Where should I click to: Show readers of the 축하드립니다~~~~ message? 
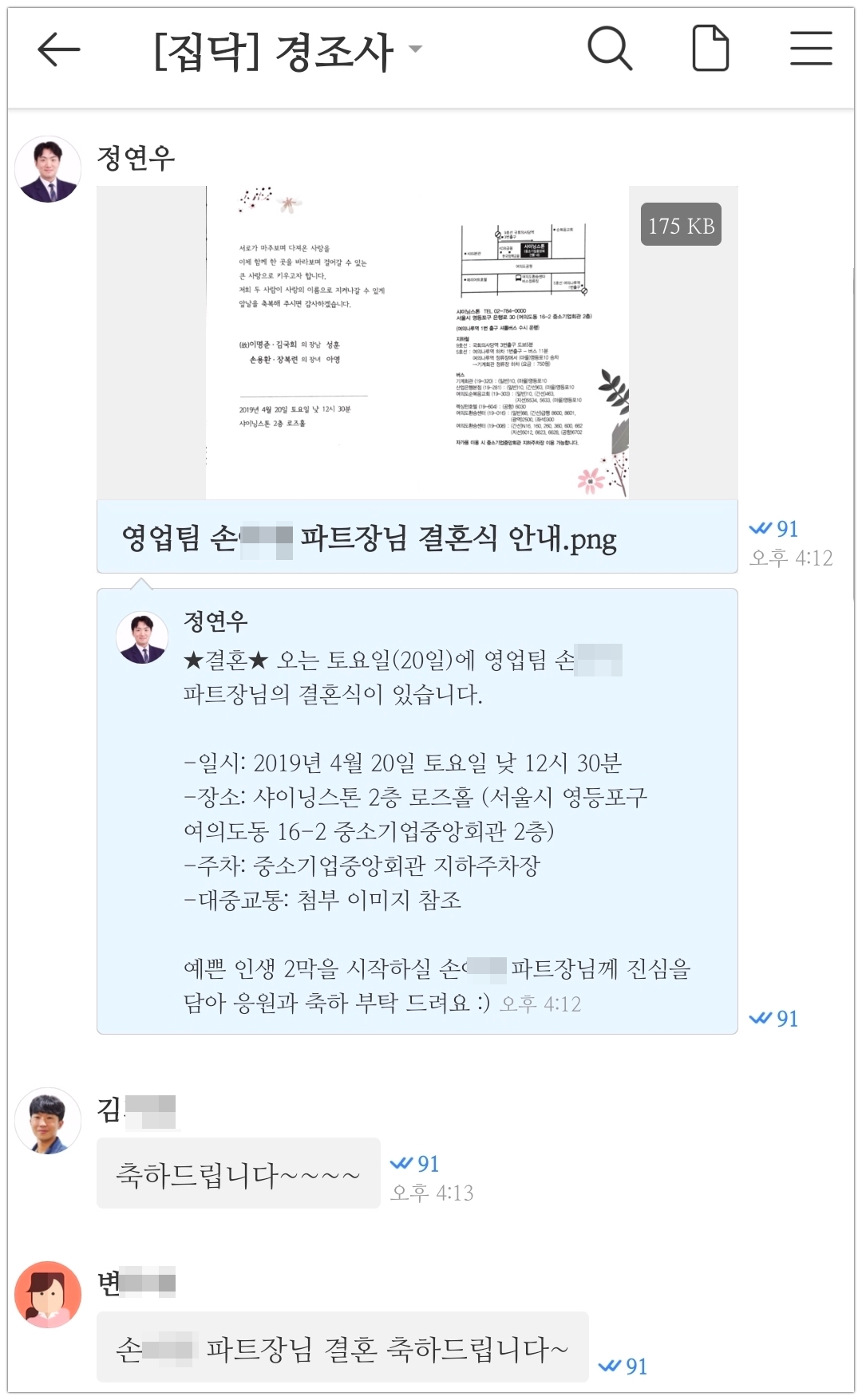click(x=415, y=1164)
